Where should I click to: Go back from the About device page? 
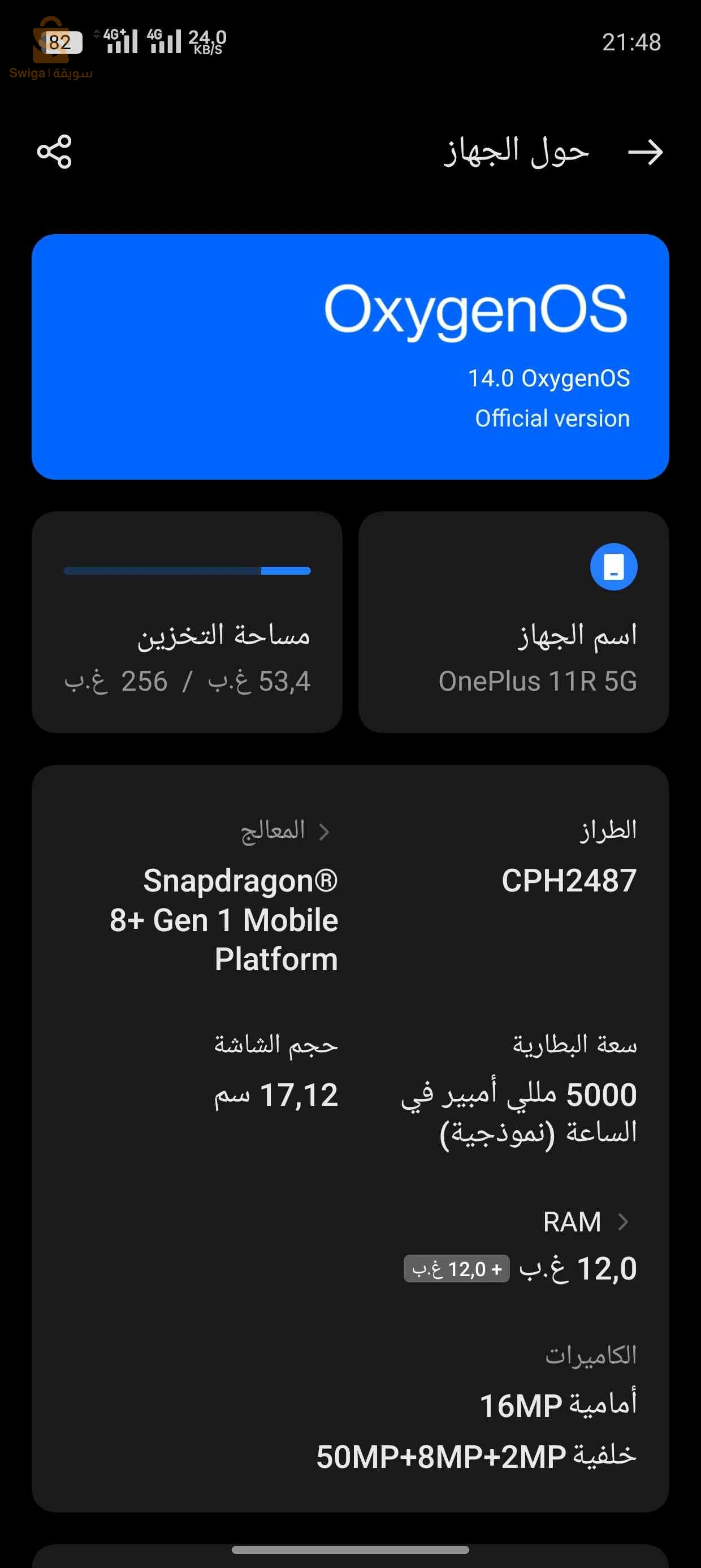tap(645, 152)
